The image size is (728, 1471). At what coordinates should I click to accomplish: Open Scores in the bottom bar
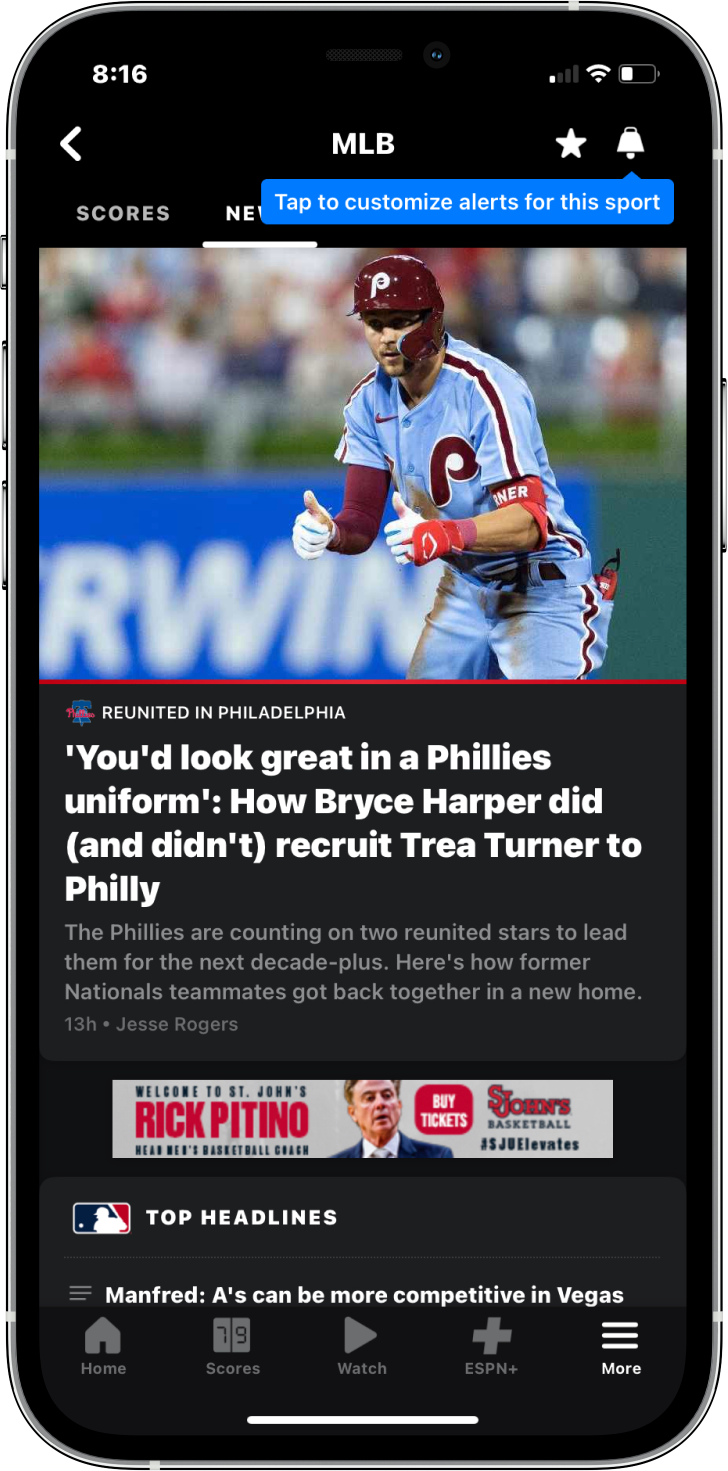coord(232,1347)
